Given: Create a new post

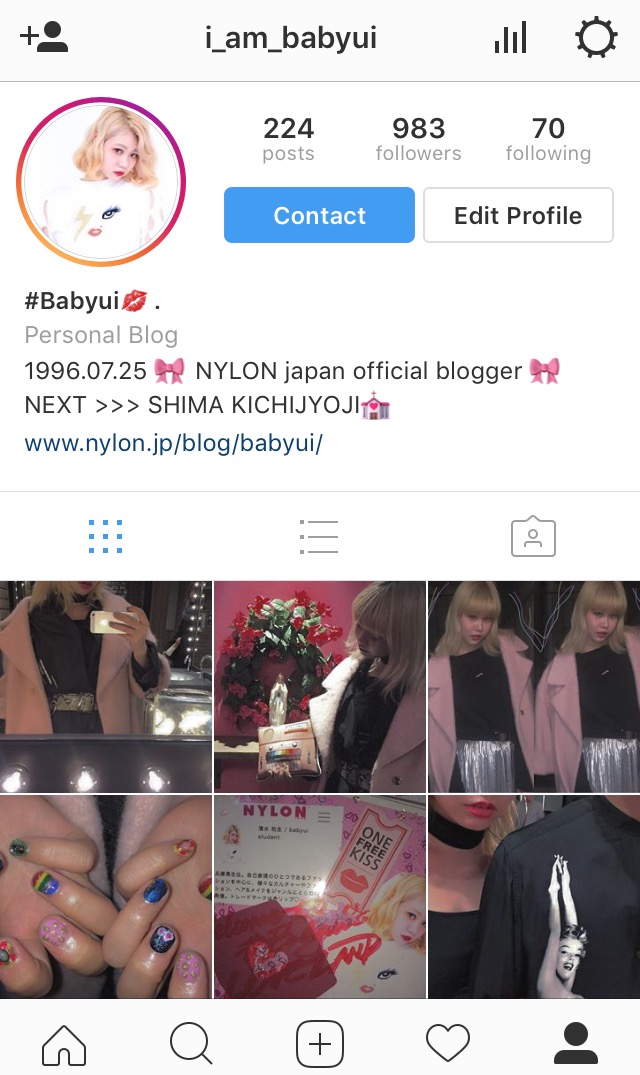Looking at the screenshot, I should pyautogui.click(x=320, y=1045).
